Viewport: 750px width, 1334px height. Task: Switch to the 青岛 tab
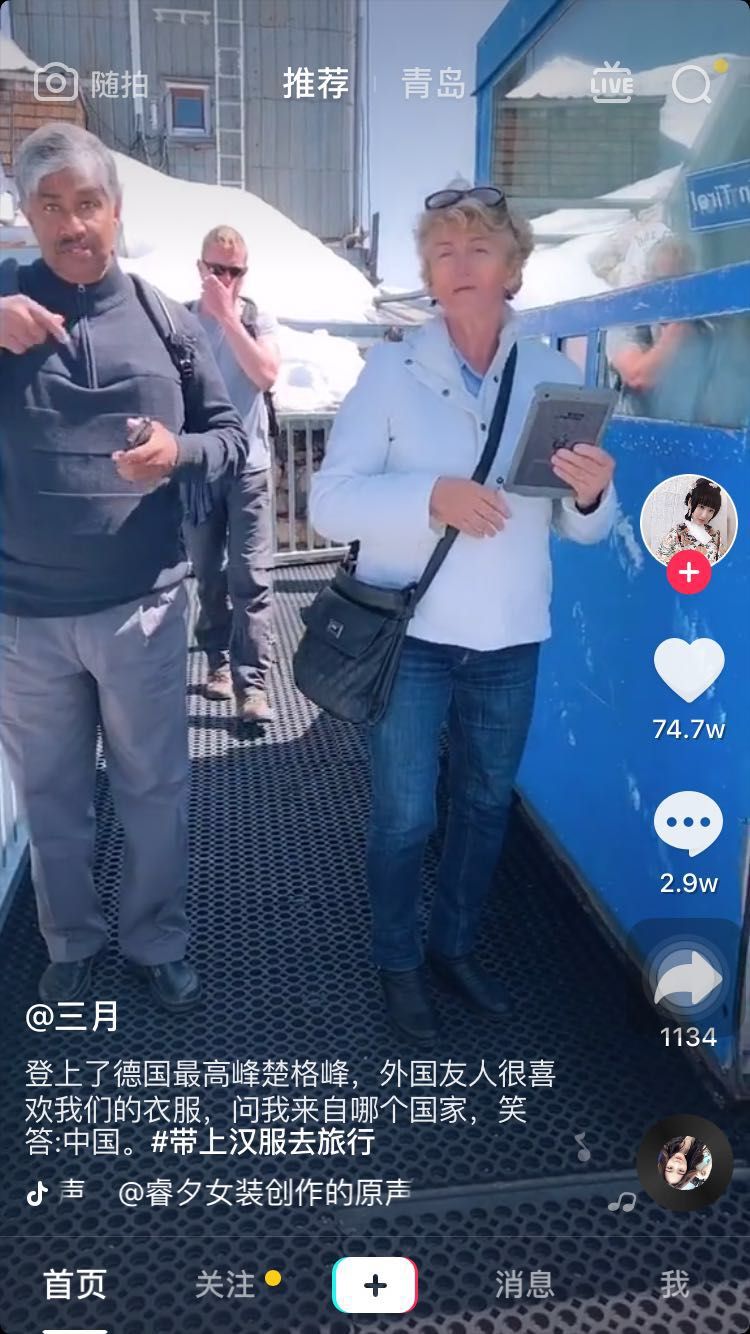(x=434, y=84)
